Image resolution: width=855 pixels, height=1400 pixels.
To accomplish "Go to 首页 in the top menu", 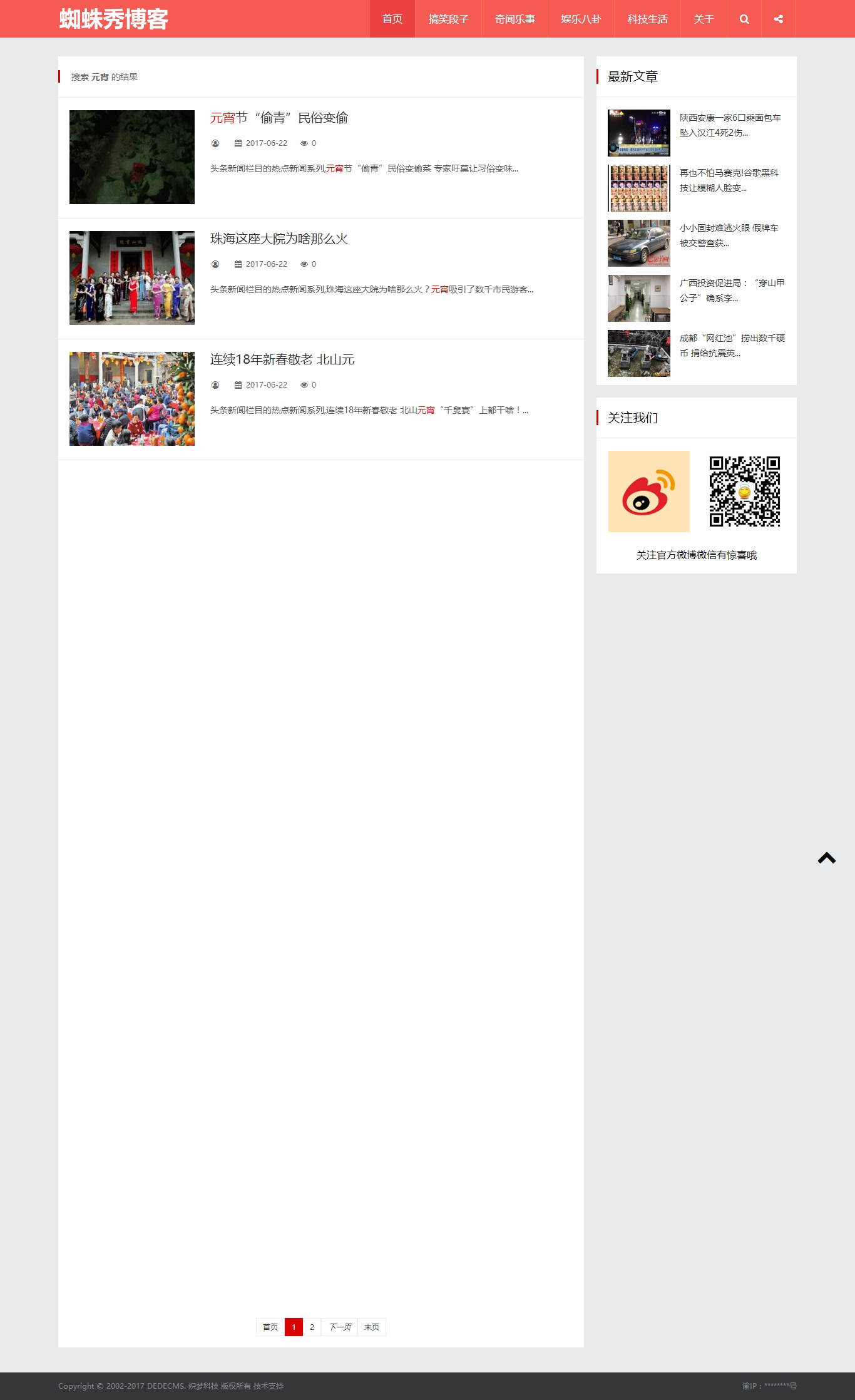I will click(x=392, y=19).
